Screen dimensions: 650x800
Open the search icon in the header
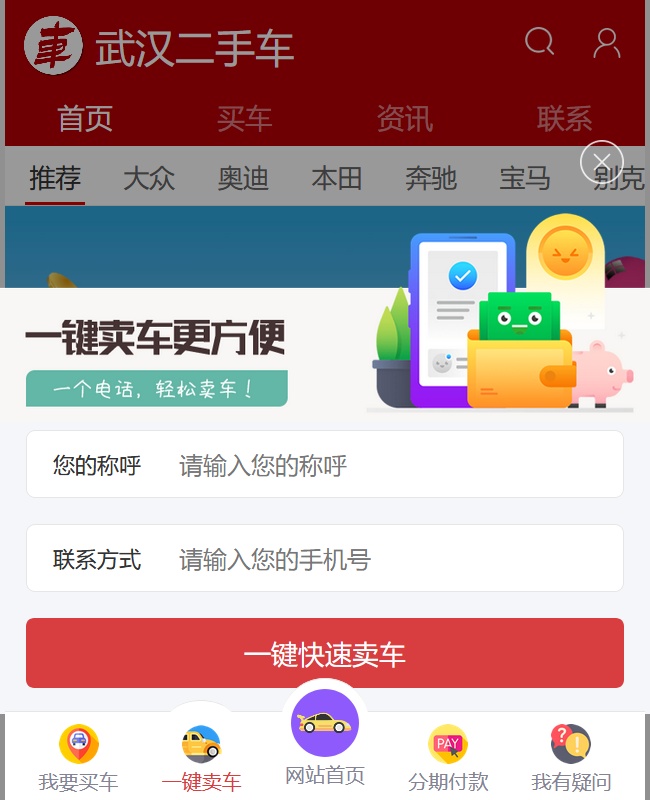pos(539,42)
